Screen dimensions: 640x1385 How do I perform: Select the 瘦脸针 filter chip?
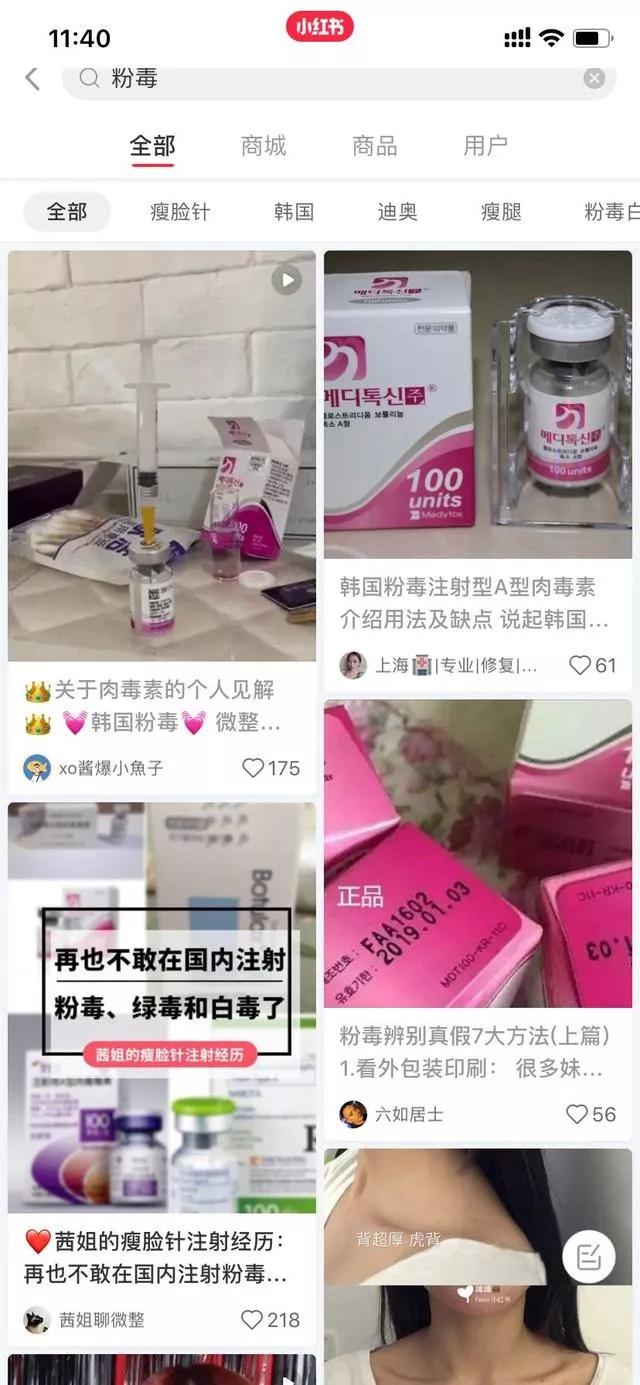[x=180, y=212]
